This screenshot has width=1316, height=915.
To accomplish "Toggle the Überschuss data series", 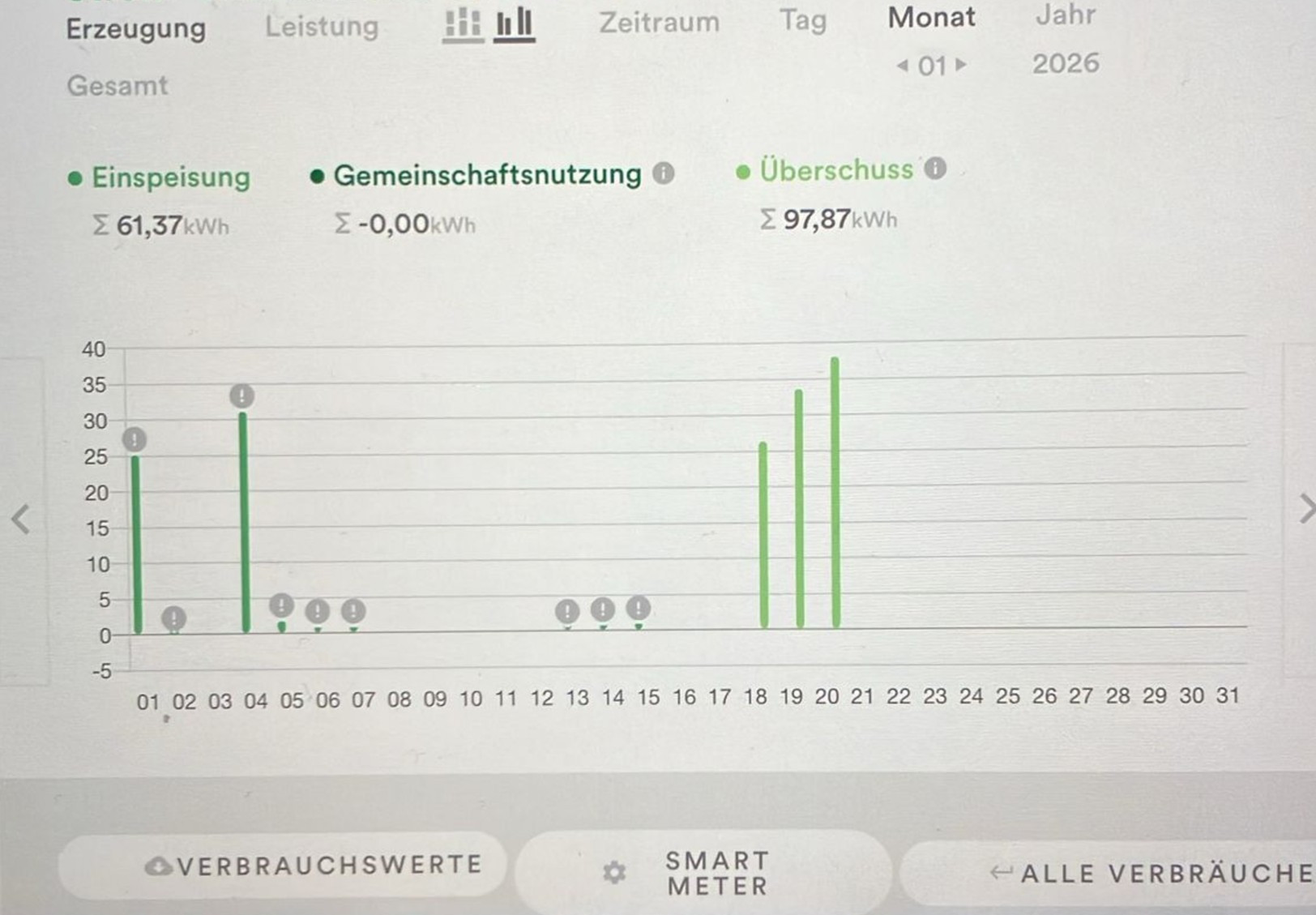I will click(x=825, y=170).
